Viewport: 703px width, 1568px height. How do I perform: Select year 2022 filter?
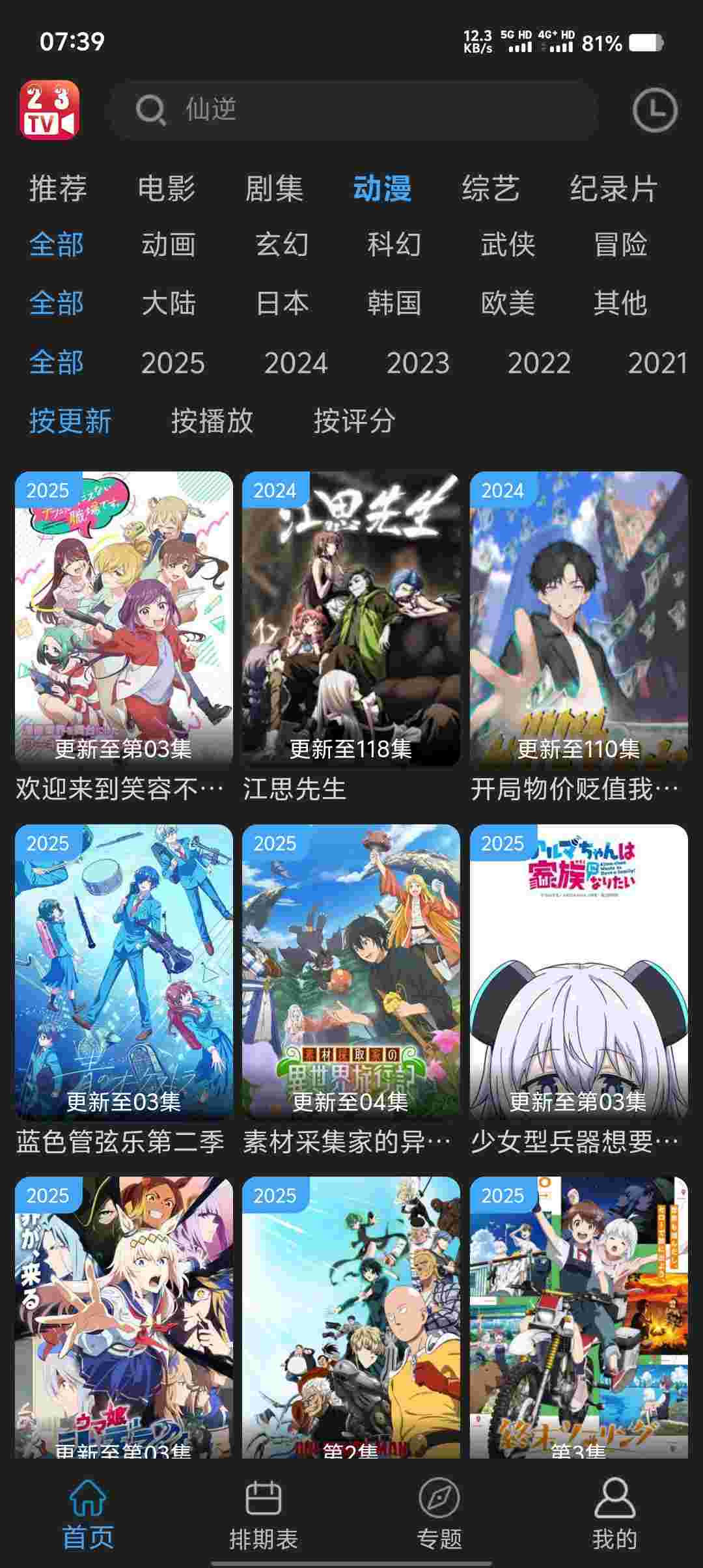pos(538,363)
